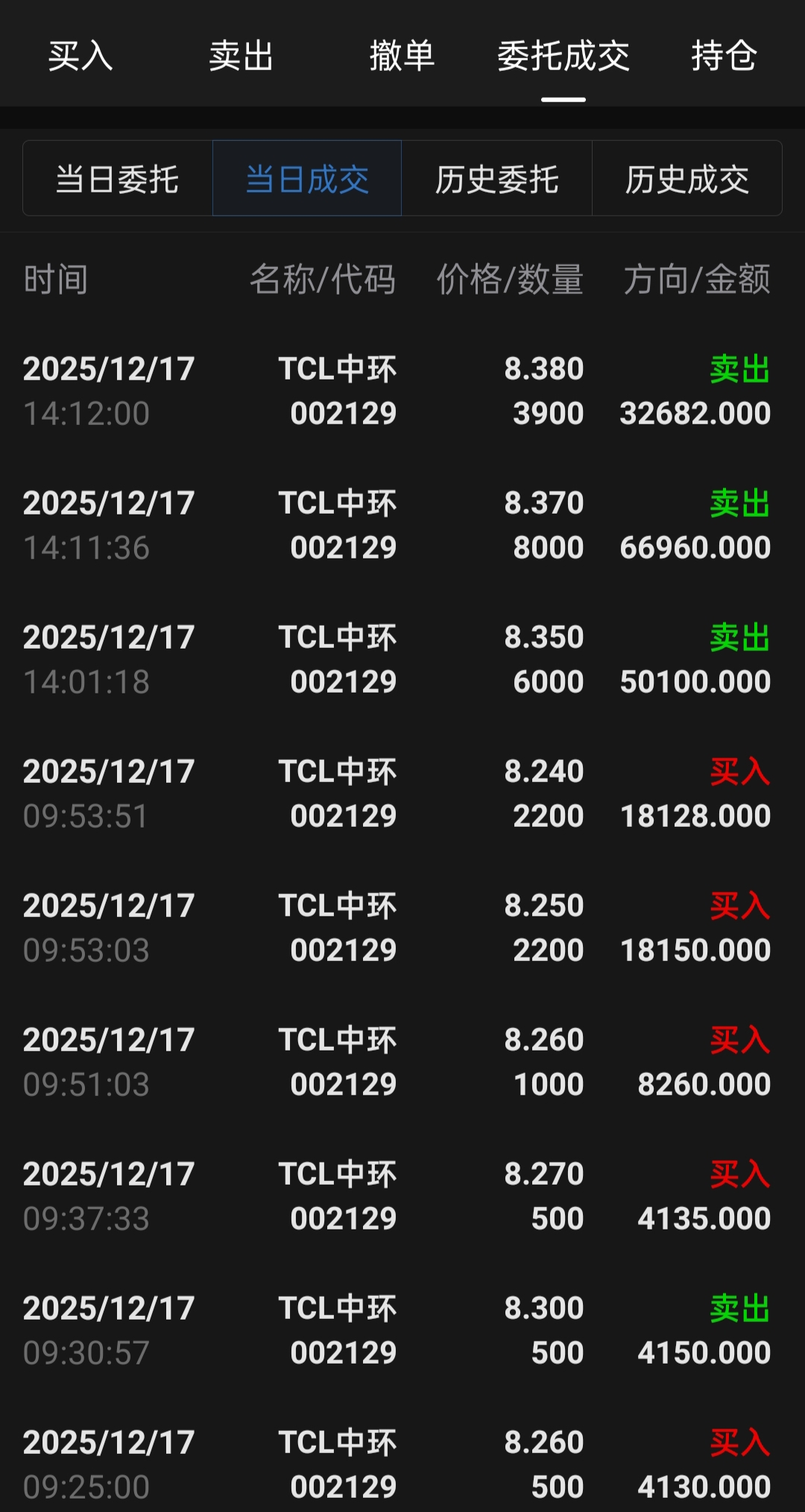Open the 14:12:00 TCL中环 sell record
The width and height of the screenshot is (805, 1512).
[x=402, y=391]
